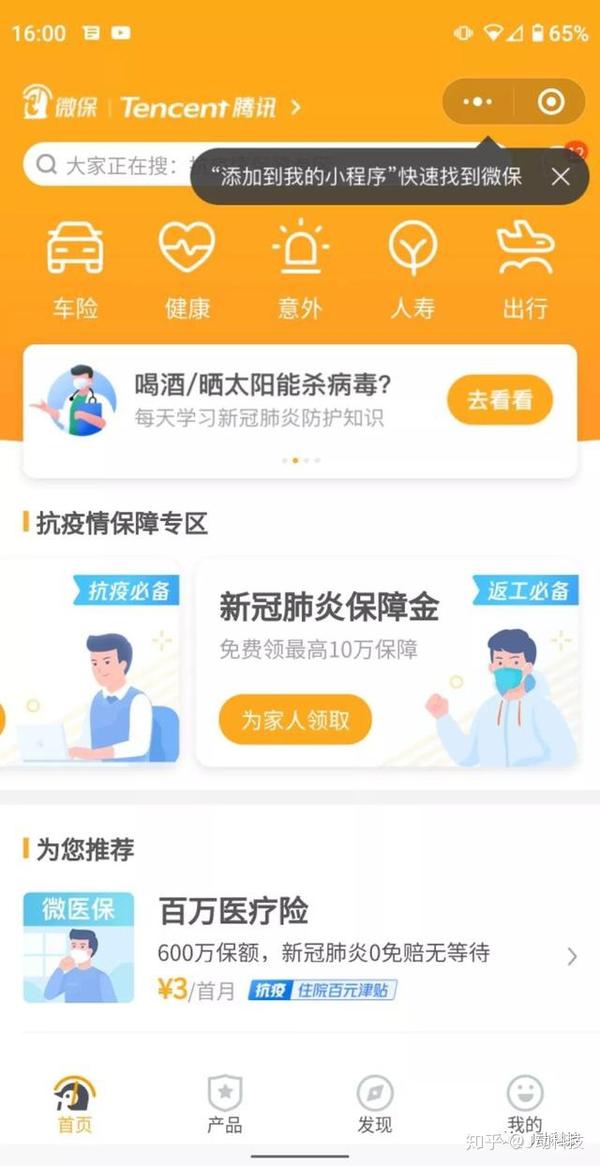Go to the 我的 tab
The width and height of the screenshot is (600, 1166).
pyautogui.click(x=525, y=1104)
